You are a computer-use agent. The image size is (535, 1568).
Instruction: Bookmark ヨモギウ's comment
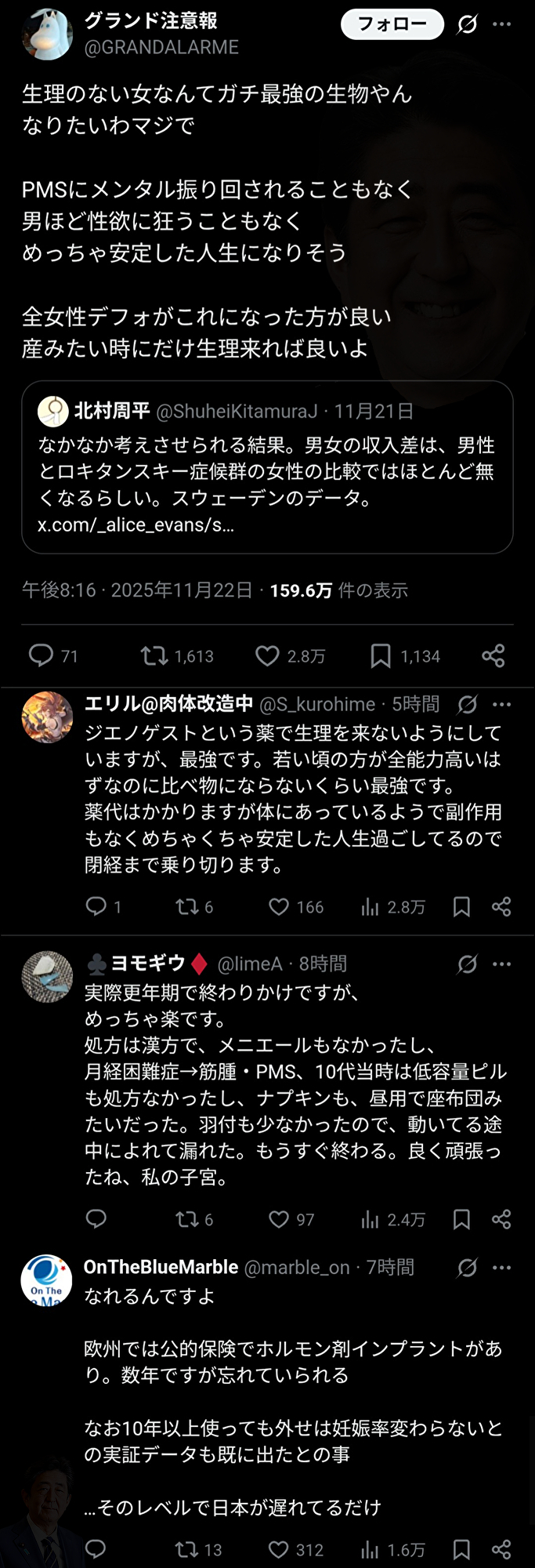(x=461, y=1219)
